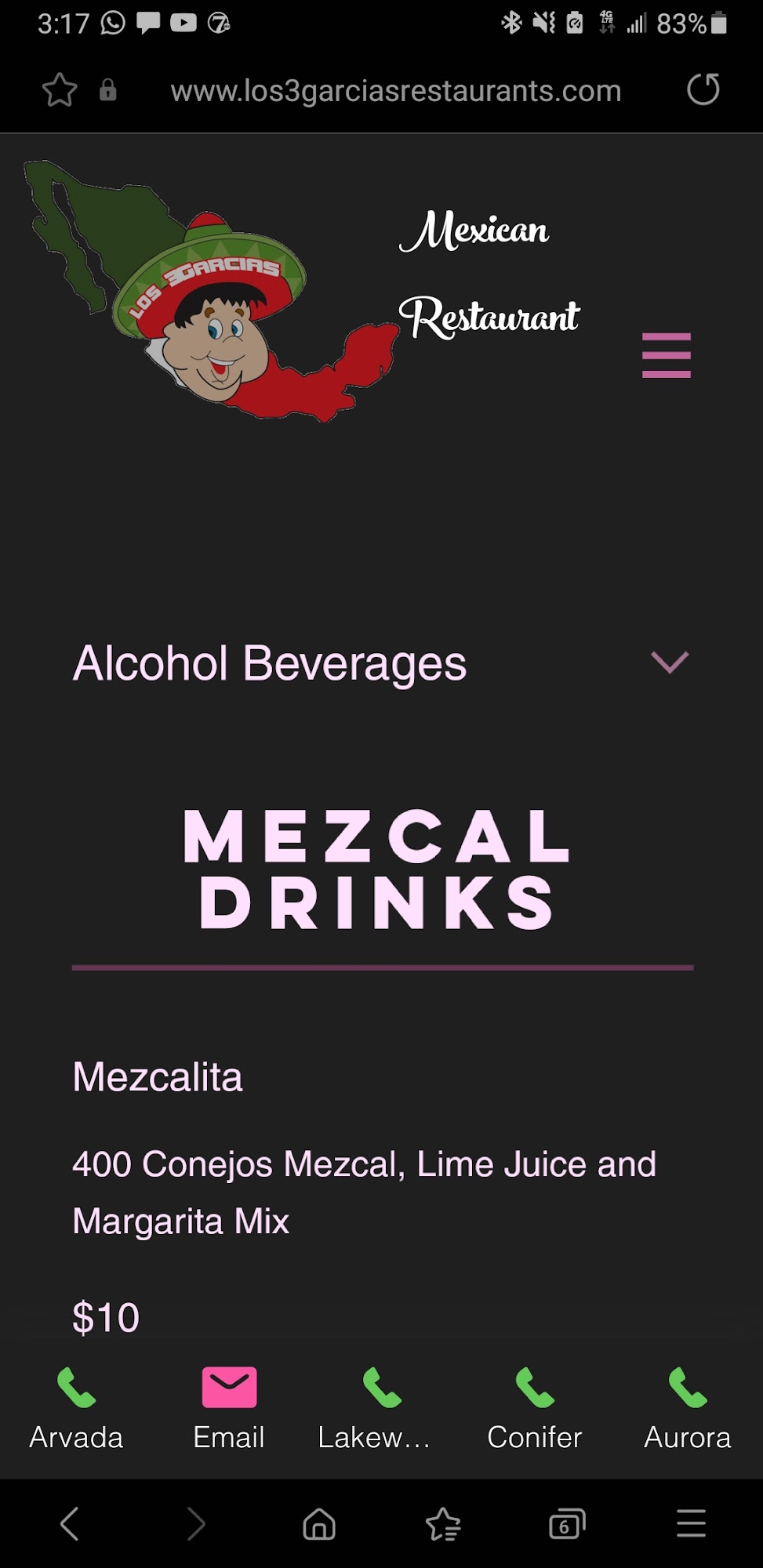This screenshot has width=763, height=1568.
Task: View site security lock info
Action: pos(108,90)
